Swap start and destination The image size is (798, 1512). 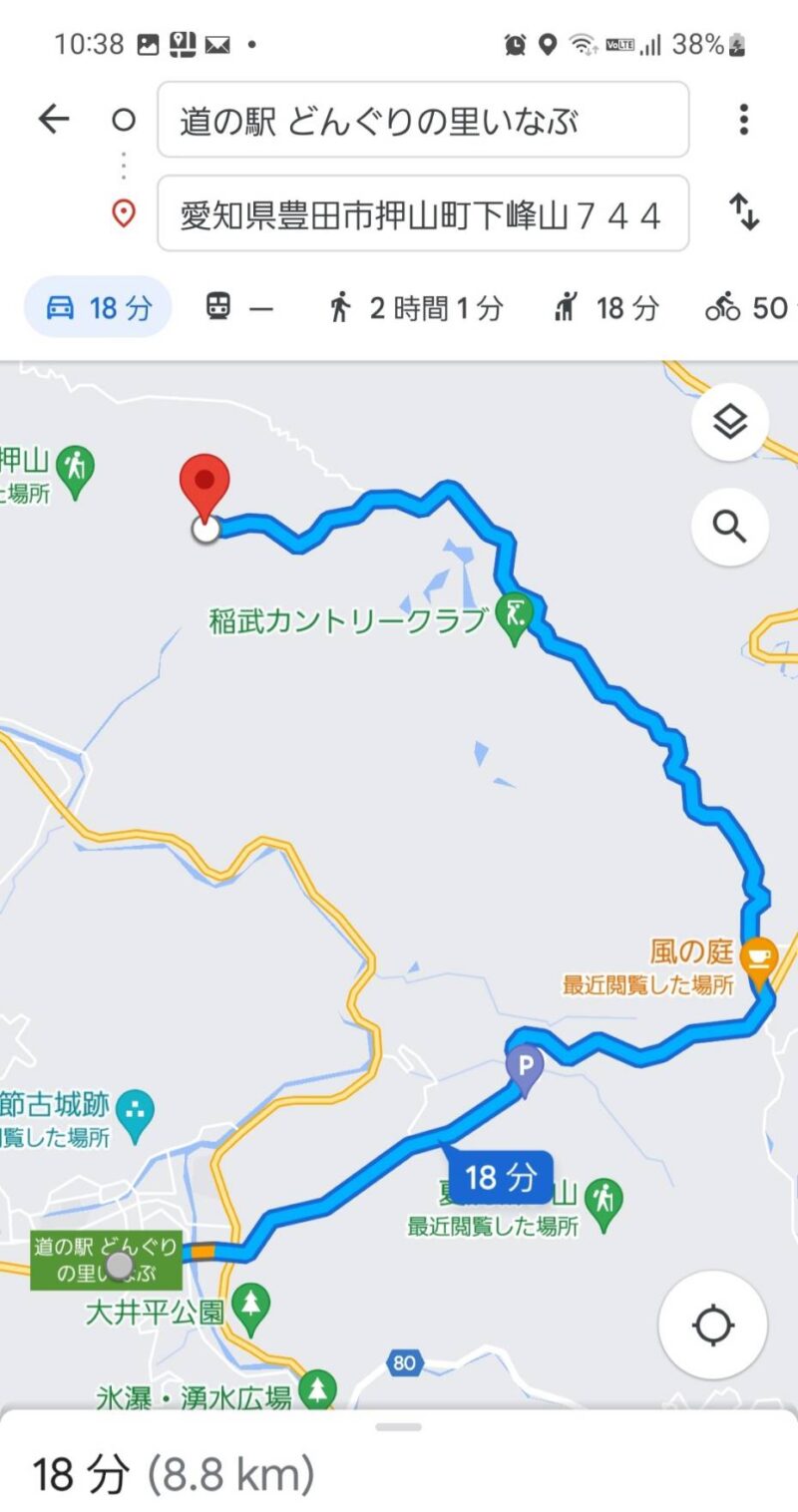pyautogui.click(x=744, y=212)
